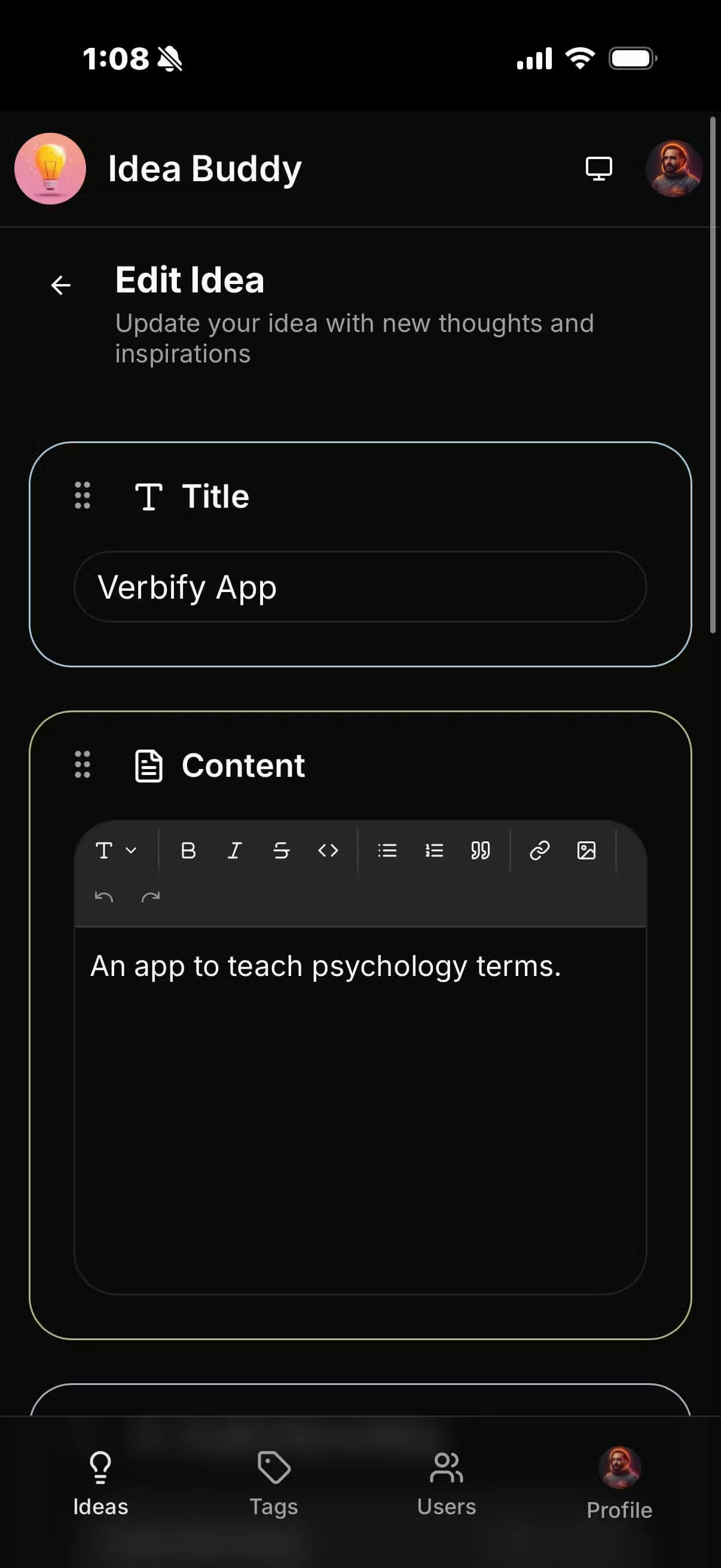Click the Verbify App title field
Image resolution: width=721 pixels, height=1568 pixels.
coord(359,586)
